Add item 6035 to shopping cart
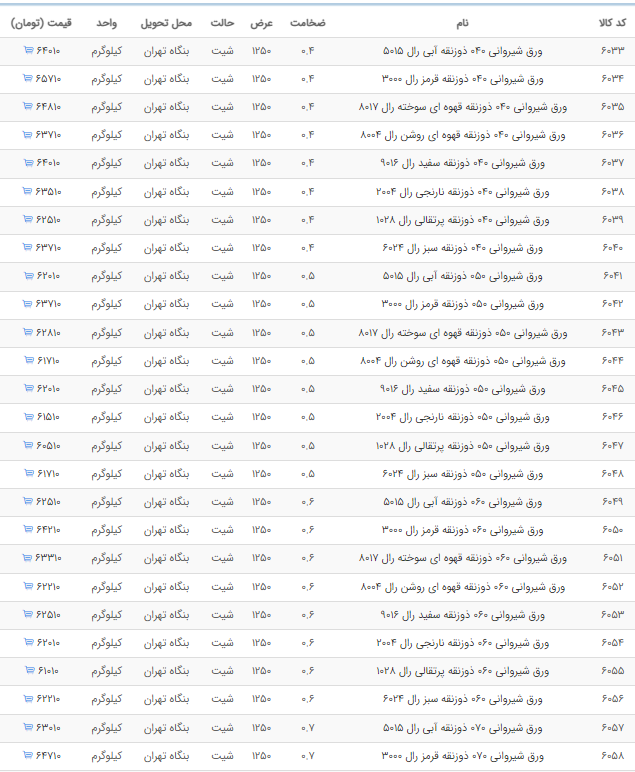The width and height of the screenshot is (635, 772). (28, 106)
